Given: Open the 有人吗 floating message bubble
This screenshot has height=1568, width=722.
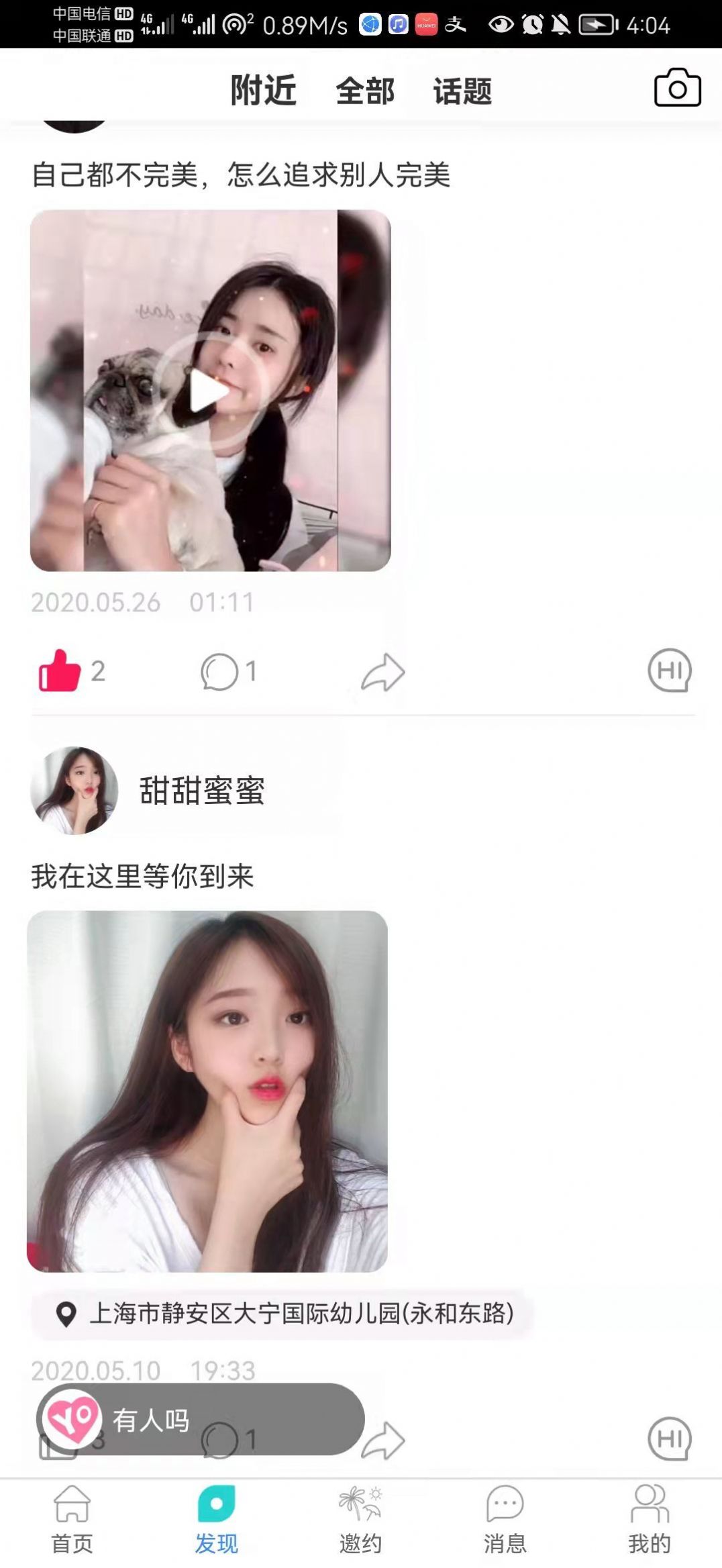Looking at the screenshot, I should pos(200,1420).
